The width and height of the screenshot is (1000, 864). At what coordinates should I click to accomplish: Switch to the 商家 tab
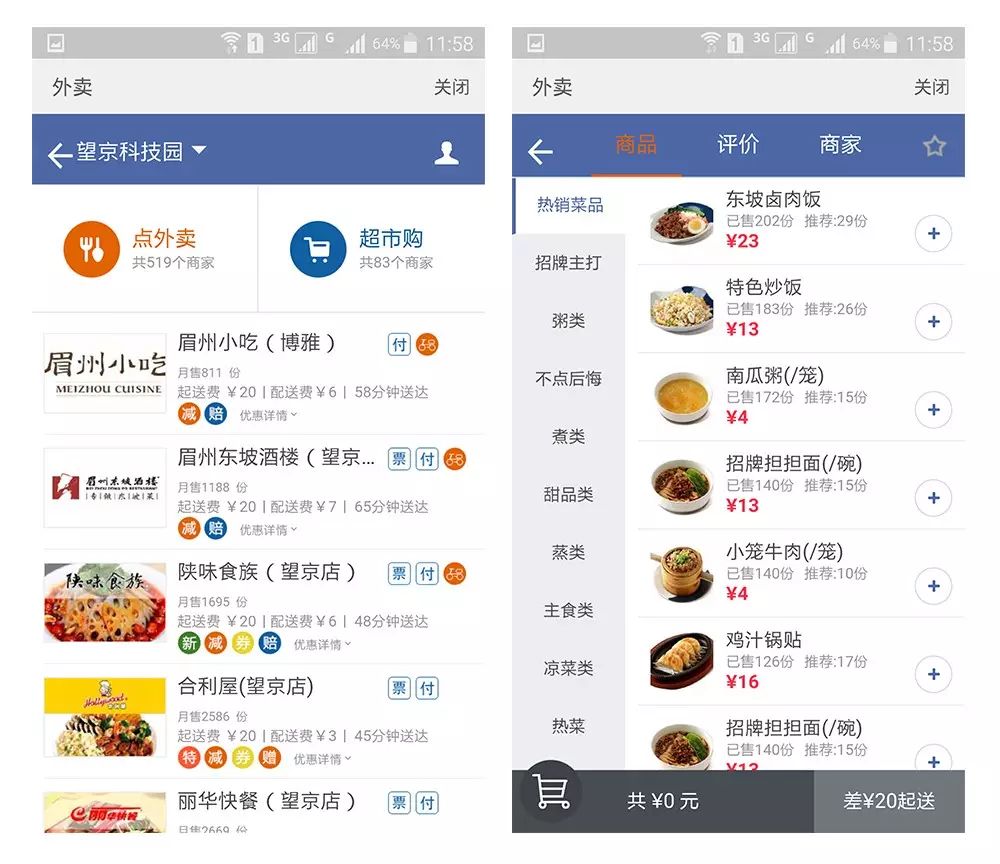pyautogui.click(x=840, y=145)
